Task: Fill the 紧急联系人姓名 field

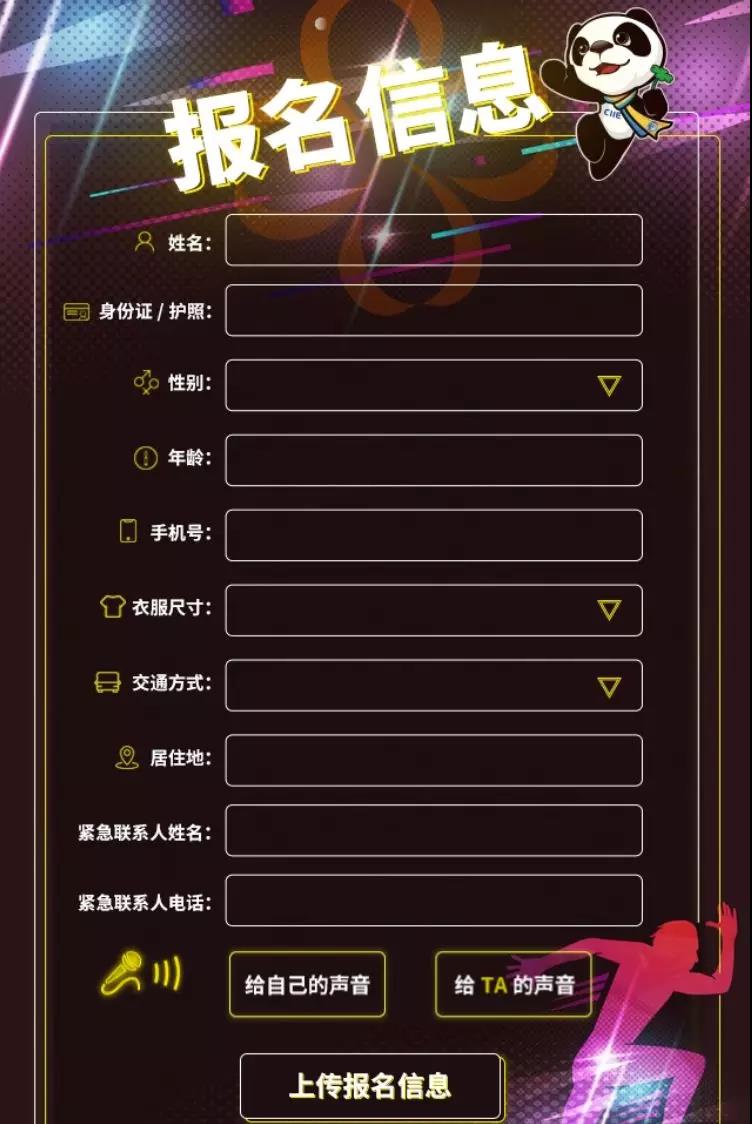Action: pos(433,830)
